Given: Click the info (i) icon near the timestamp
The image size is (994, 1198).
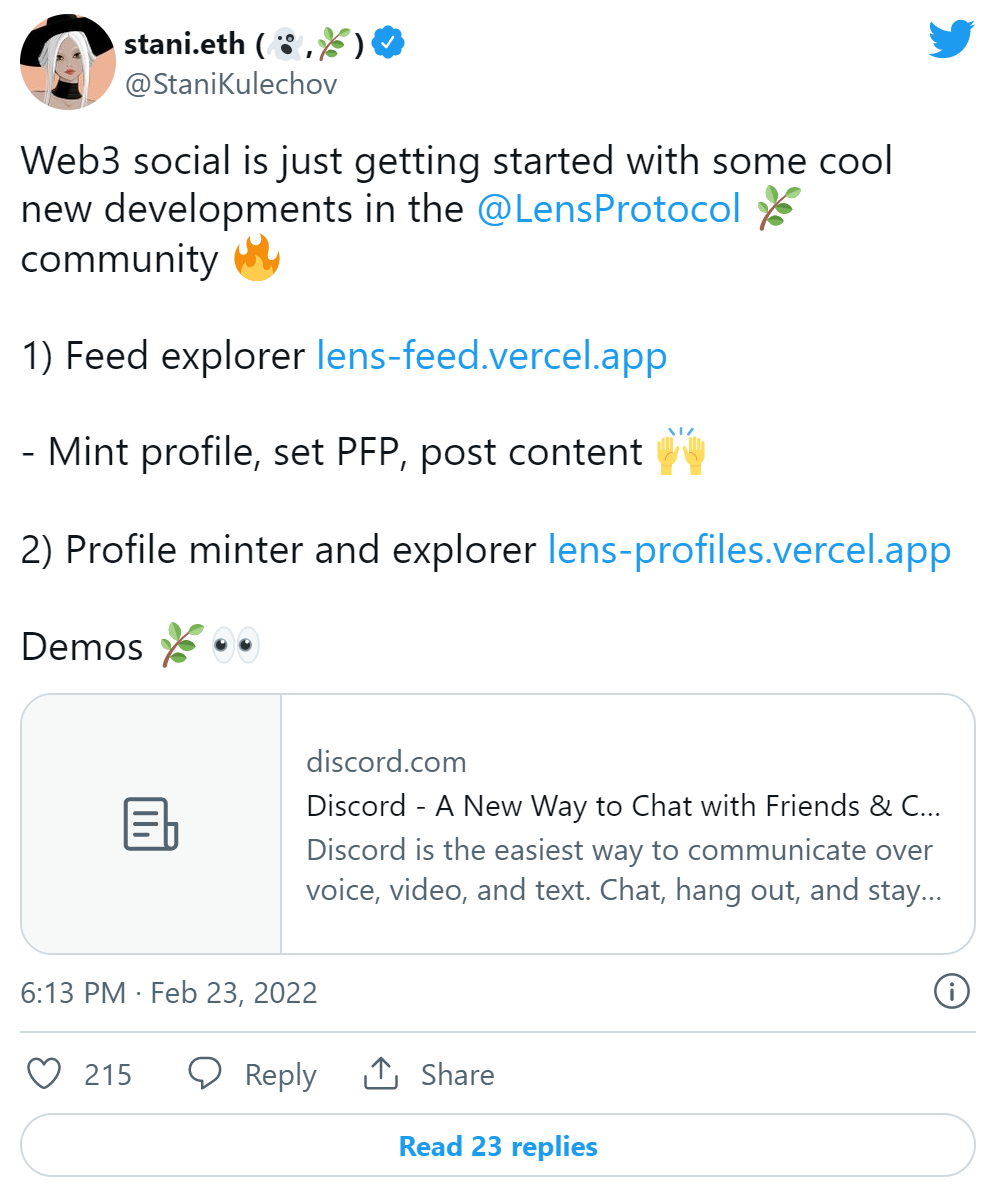Looking at the screenshot, I should tap(951, 992).
